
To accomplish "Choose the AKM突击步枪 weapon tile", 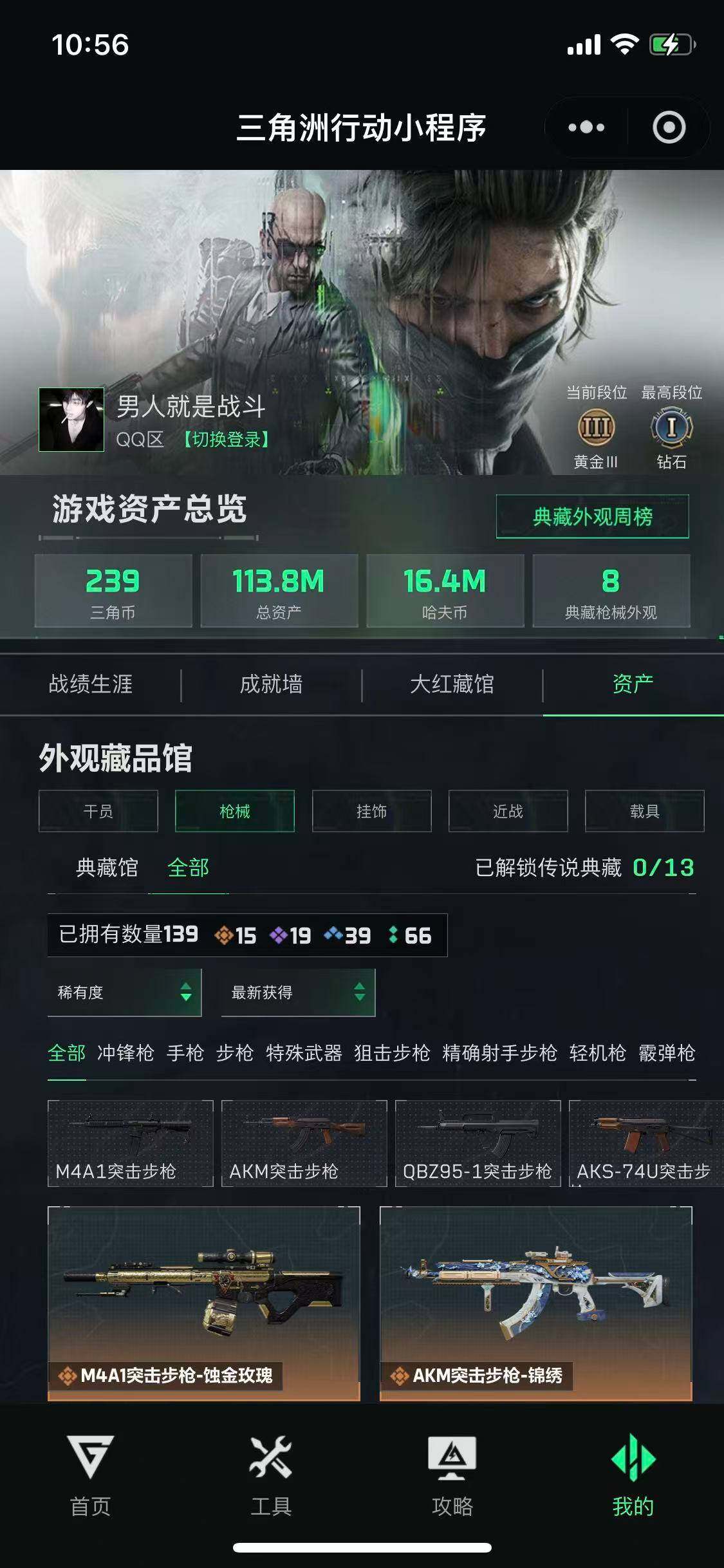I will click(x=304, y=1143).
